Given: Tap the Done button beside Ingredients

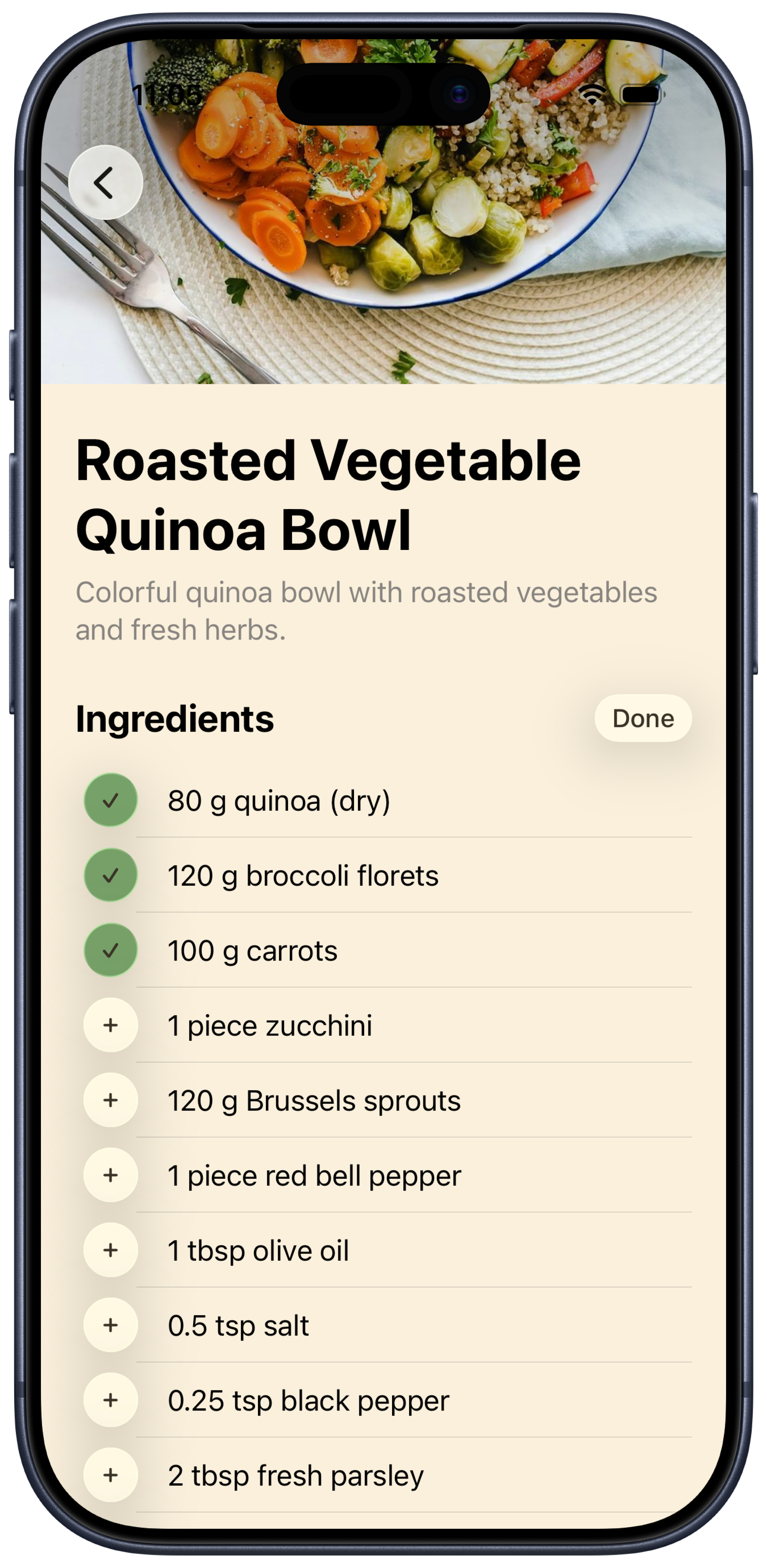Looking at the screenshot, I should (x=643, y=718).
